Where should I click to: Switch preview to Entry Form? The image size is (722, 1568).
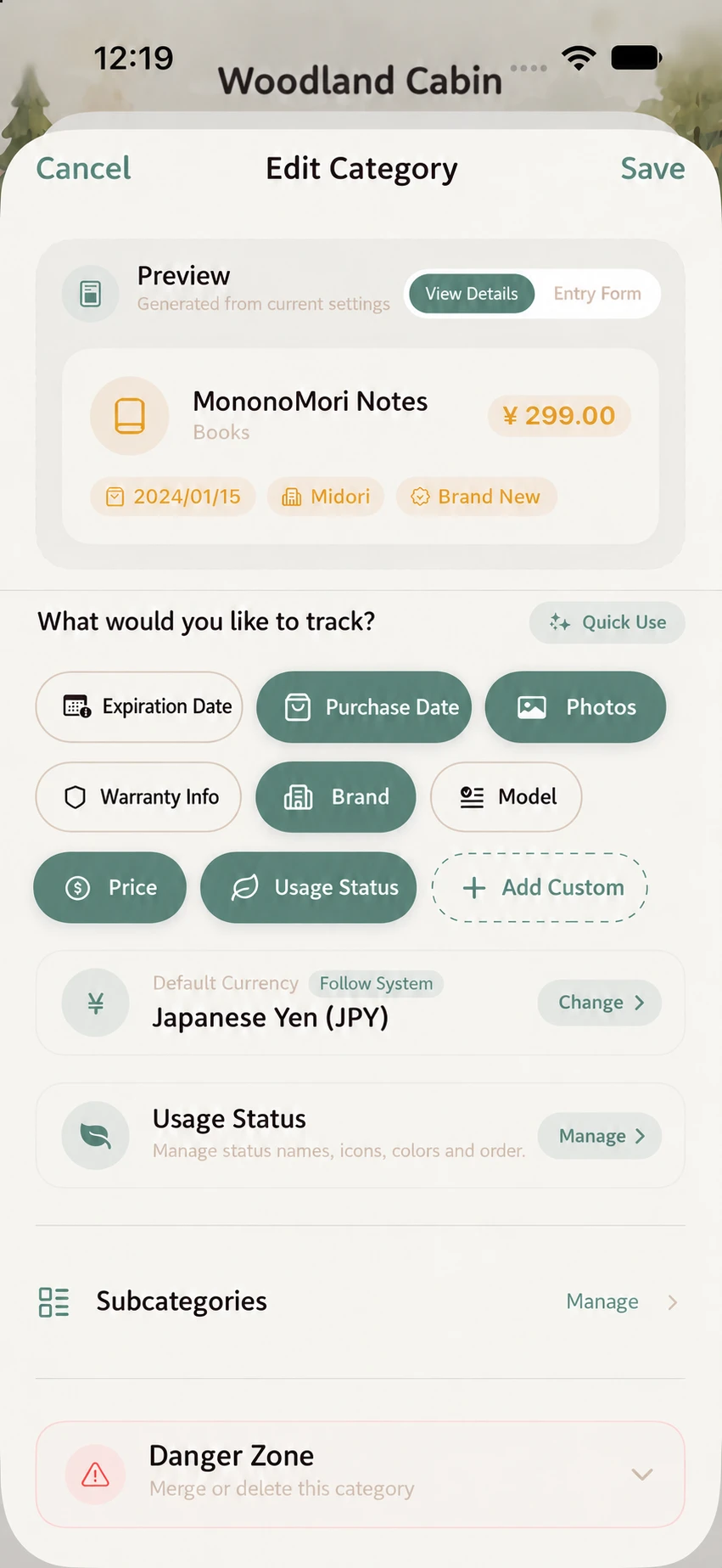tap(597, 294)
